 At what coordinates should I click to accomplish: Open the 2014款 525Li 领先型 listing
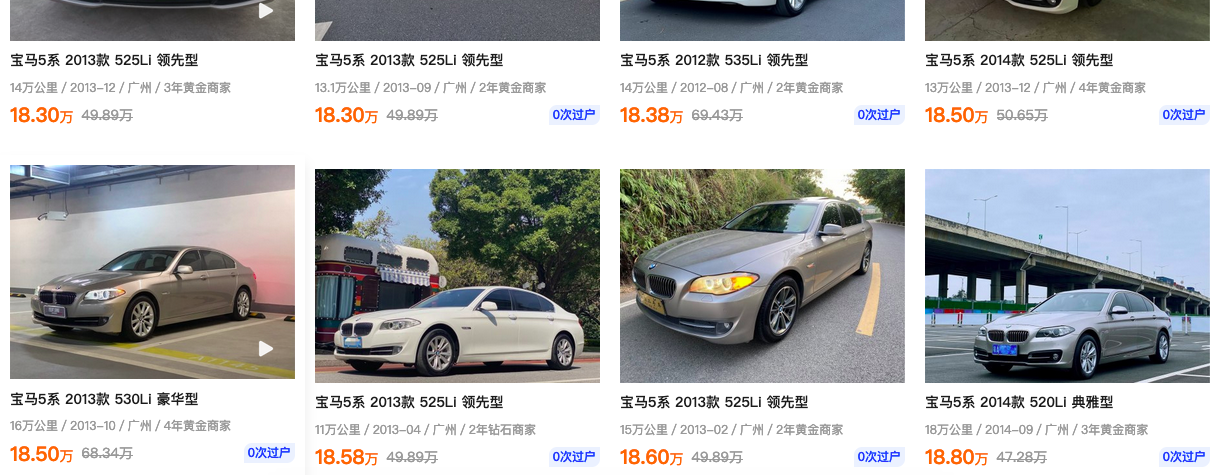tap(1019, 61)
